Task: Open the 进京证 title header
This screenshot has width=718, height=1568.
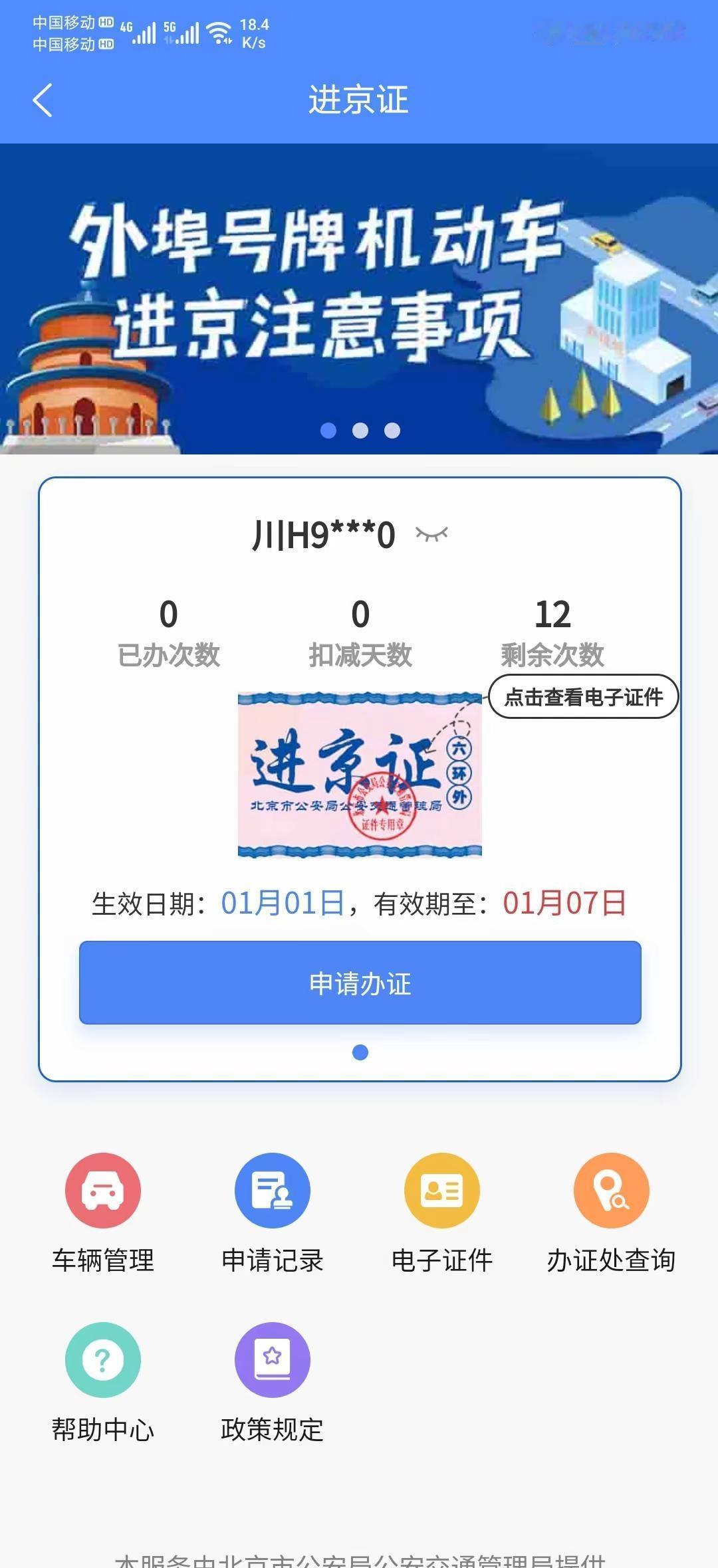Action: [x=359, y=100]
